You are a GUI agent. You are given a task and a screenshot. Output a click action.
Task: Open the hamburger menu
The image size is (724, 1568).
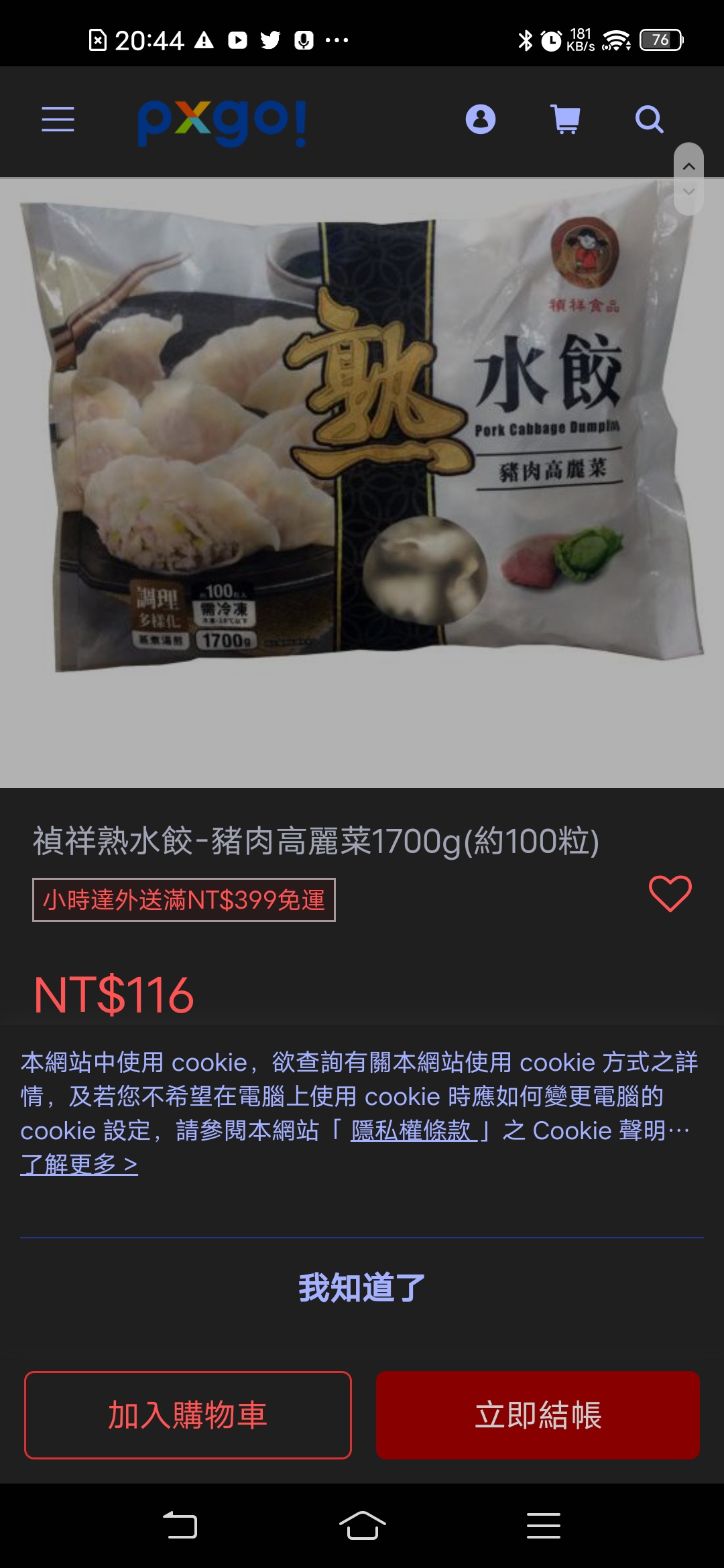(x=58, y=119)
